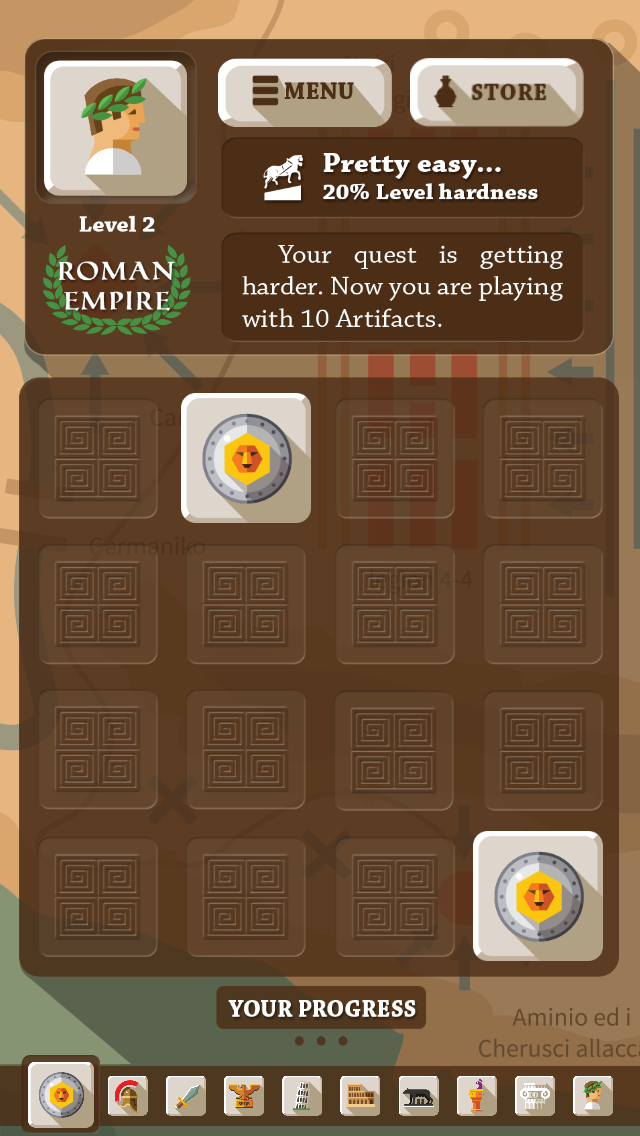Select the Colosseum artifact in progress bar
The height and width of the screenshot is (1136, 640).
(360, 1096)
